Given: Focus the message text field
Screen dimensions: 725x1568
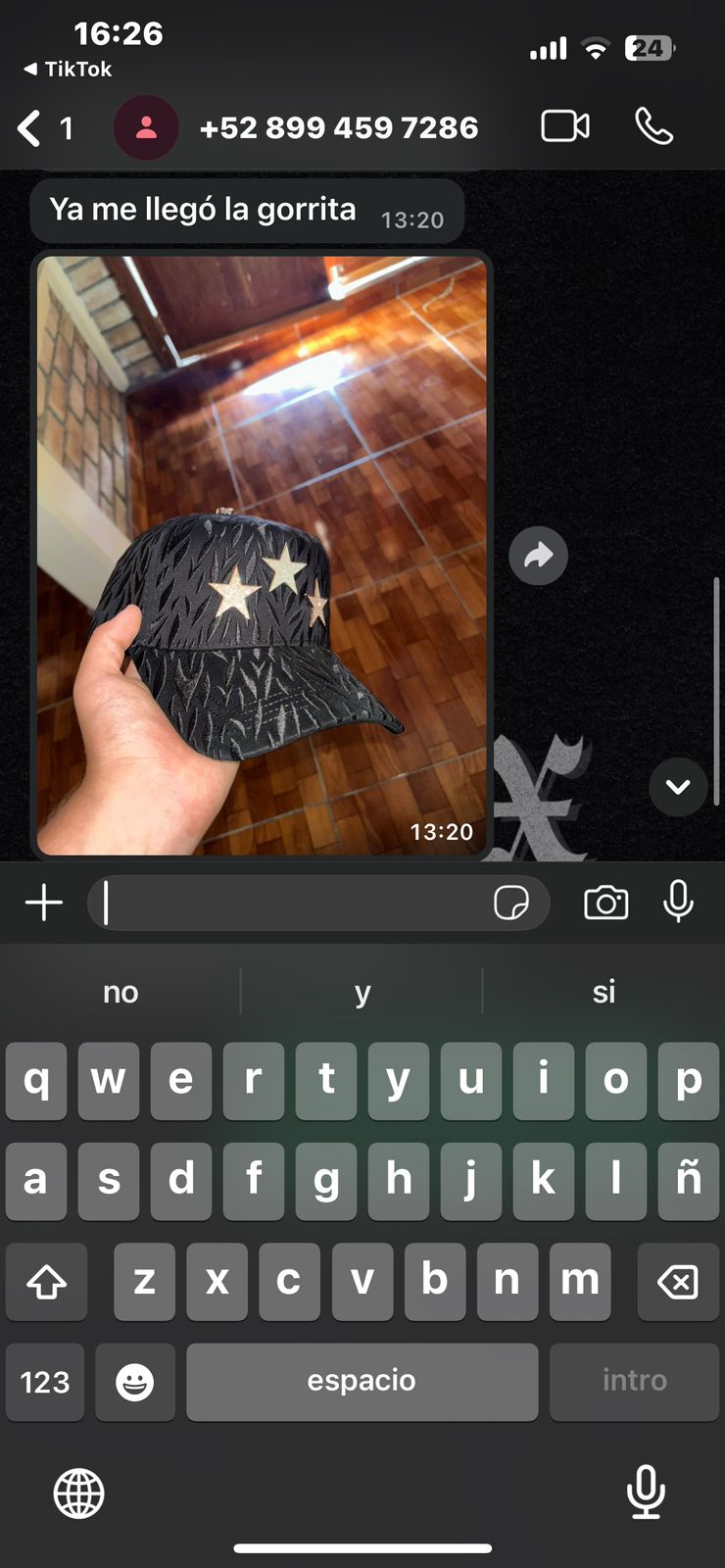Looking at the screenshot, I should (294, 903).
